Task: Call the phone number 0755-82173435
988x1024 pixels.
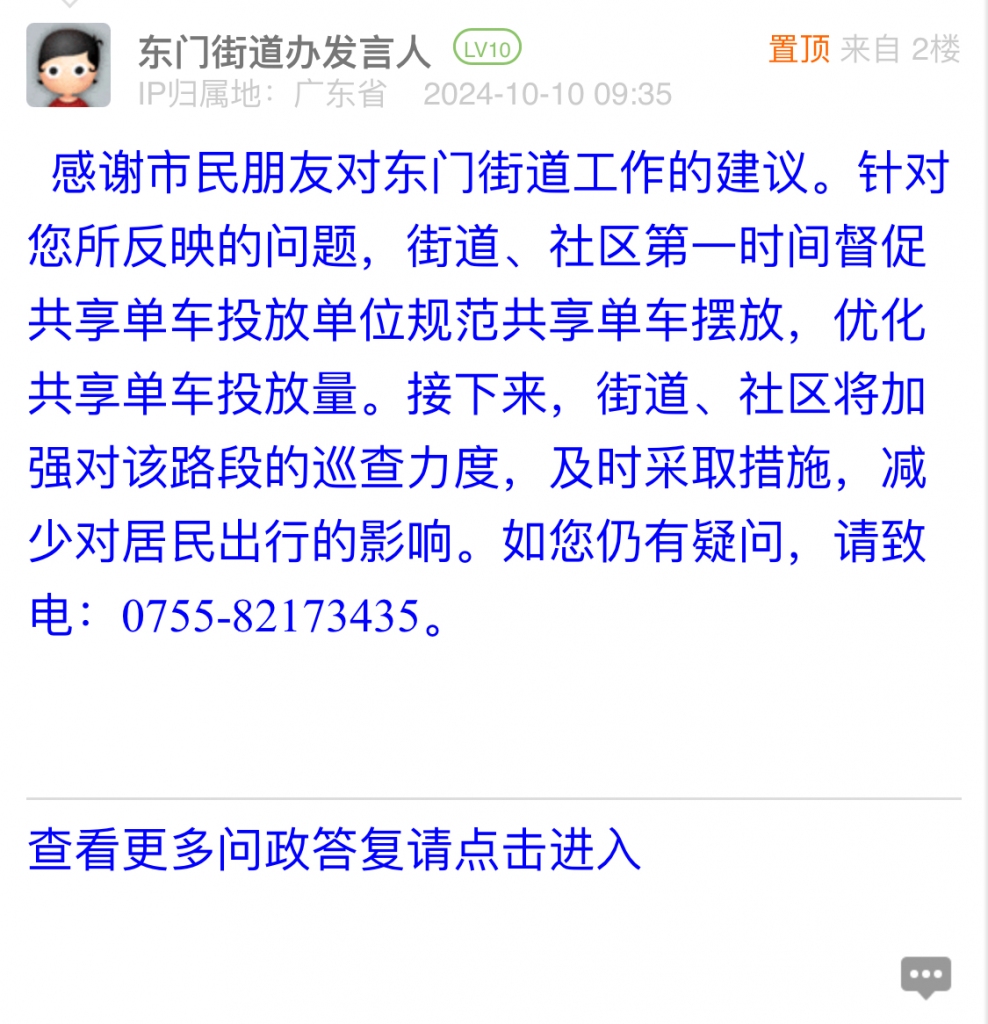Action: 270,616
